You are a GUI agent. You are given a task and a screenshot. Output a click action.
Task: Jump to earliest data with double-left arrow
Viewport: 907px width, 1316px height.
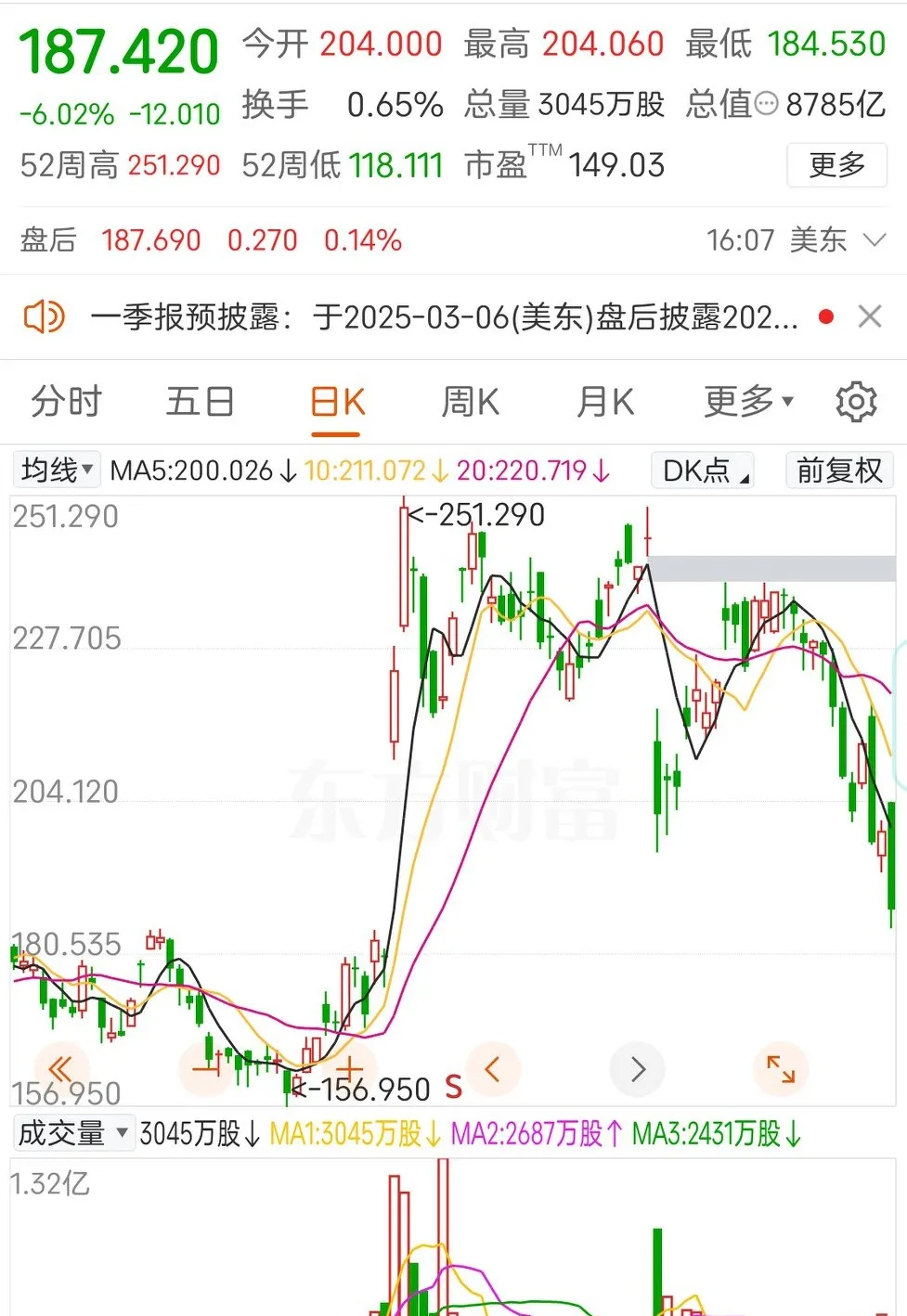pos(59,1068)
